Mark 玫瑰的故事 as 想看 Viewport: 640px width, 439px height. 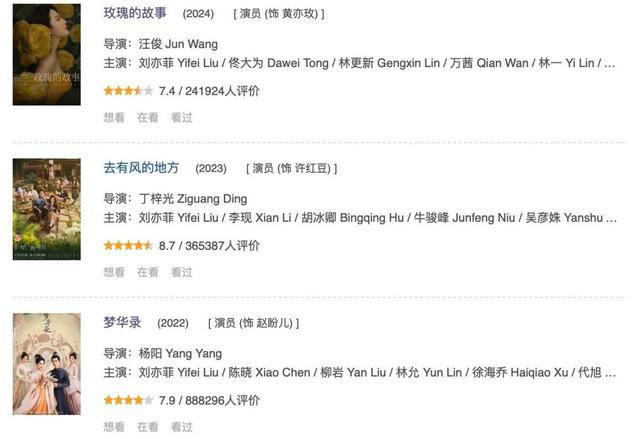point(114,117)
